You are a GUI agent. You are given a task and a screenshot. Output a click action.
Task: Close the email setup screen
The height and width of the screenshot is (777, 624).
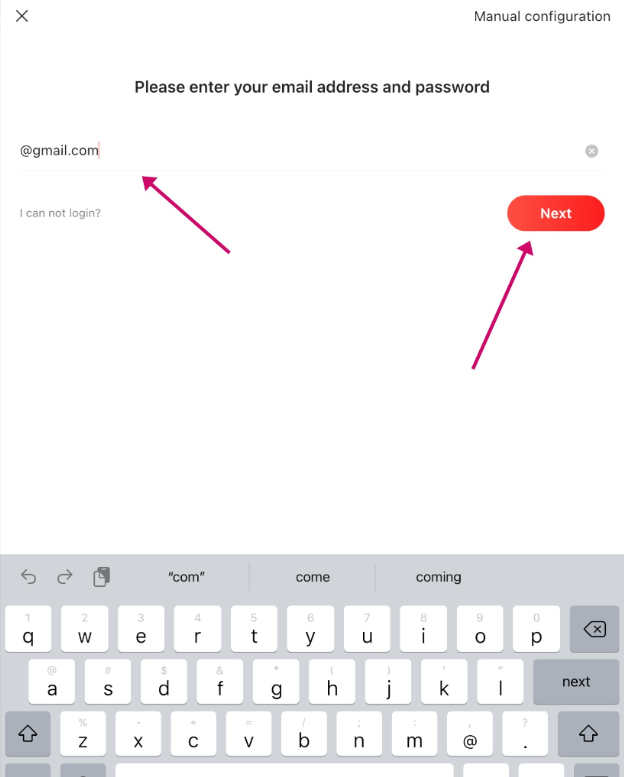point(22,16)
